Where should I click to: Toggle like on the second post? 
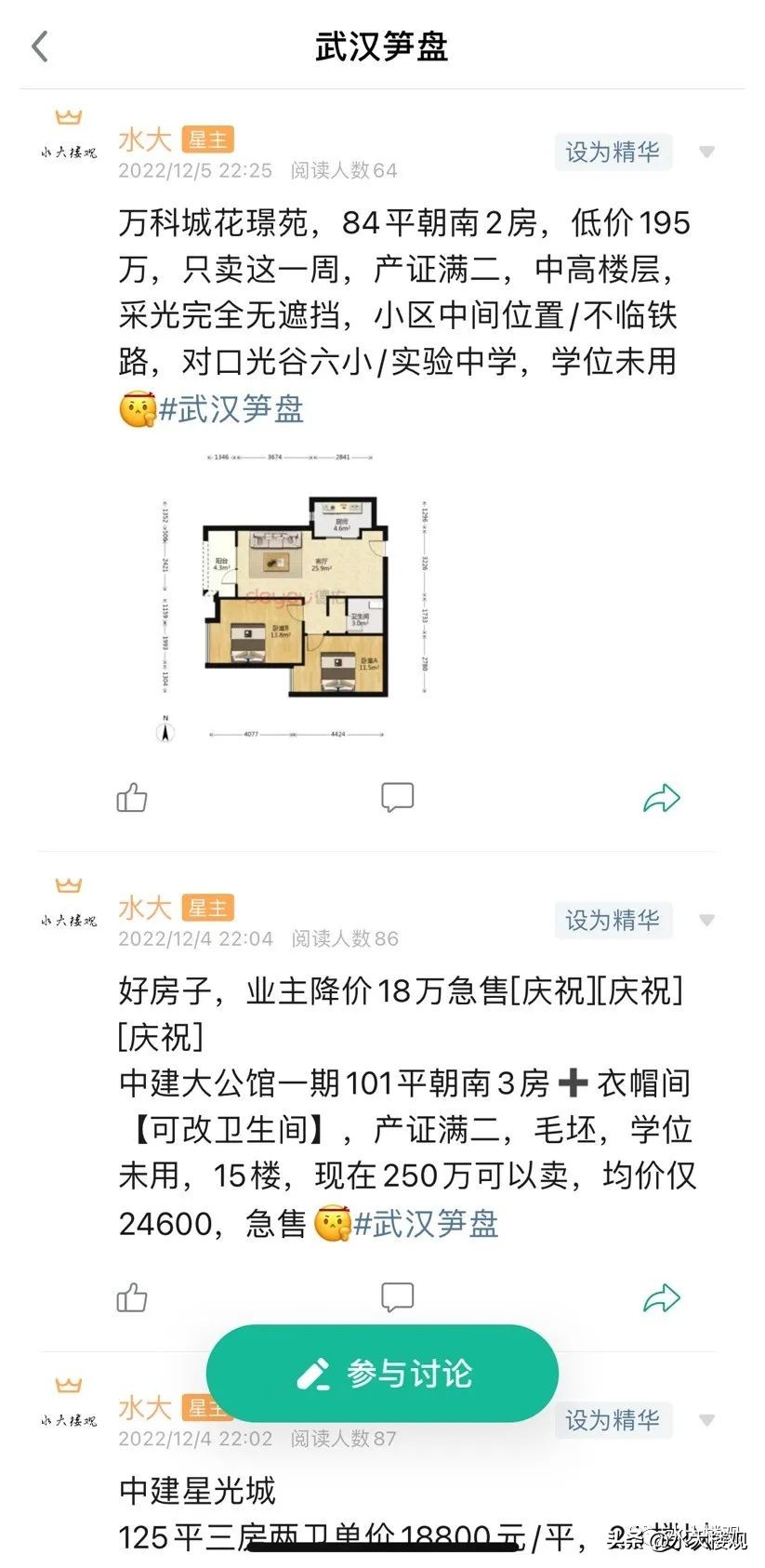pyautogui.click(x=131, y=1296)
